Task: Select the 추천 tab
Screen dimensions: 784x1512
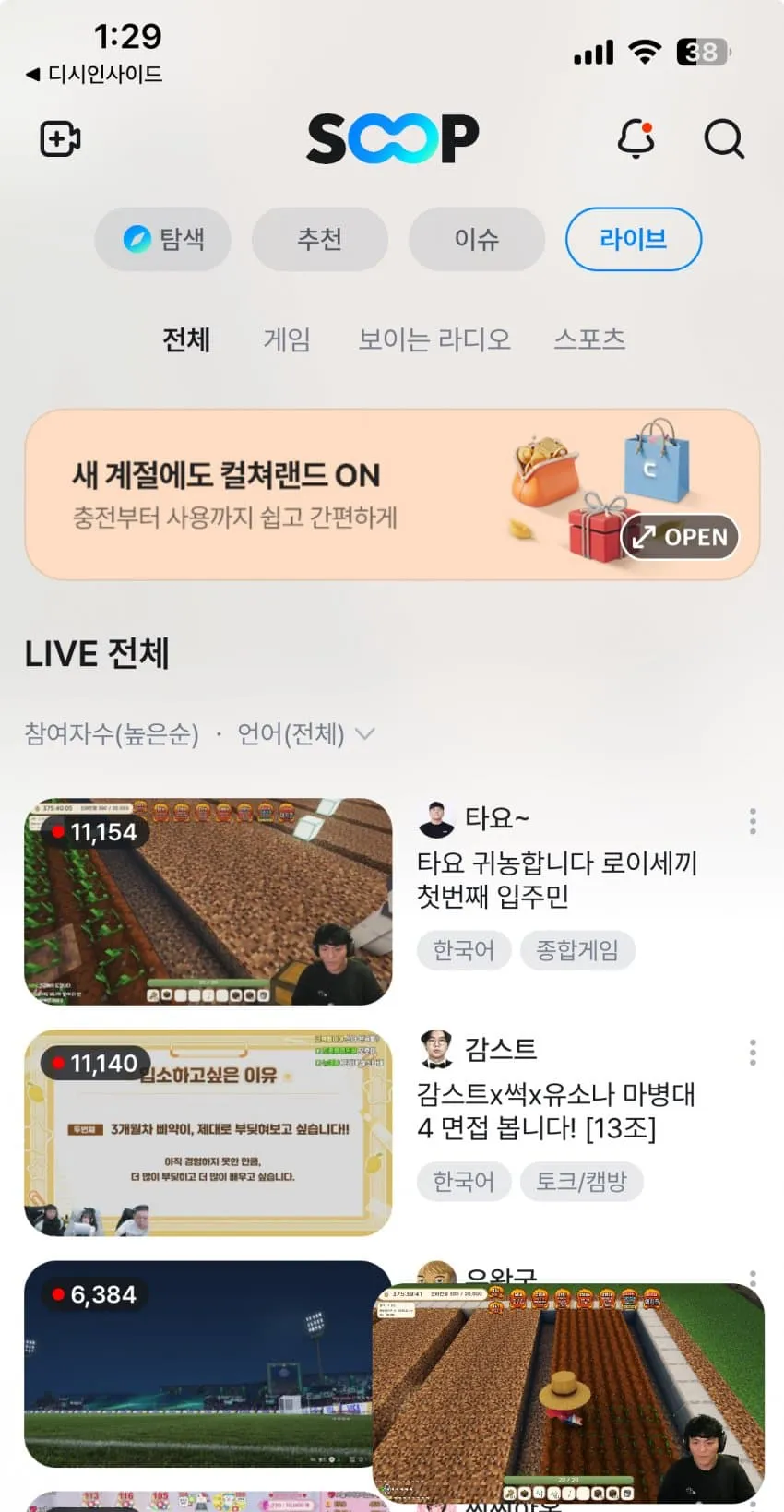Action: [319, 239]
